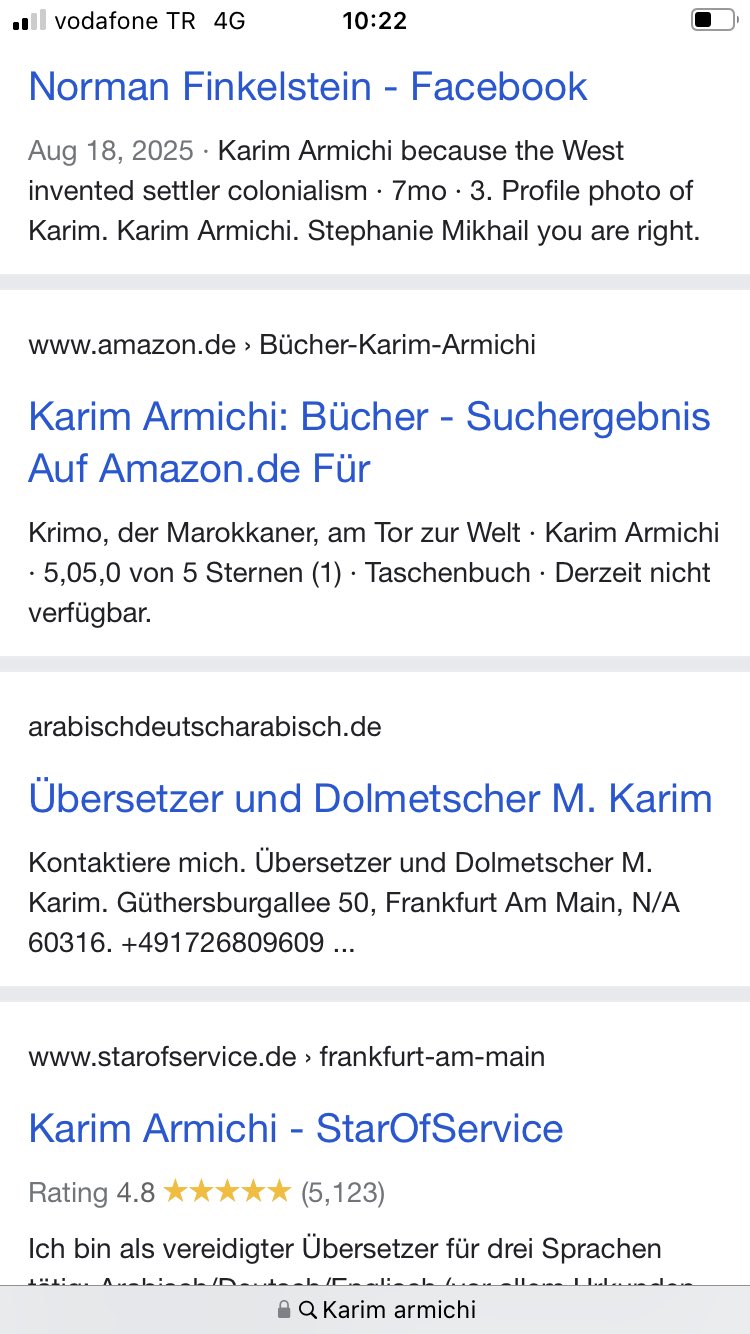Open Karim Armichi - StarOfService result
The height and width of the screenshot is (1334, 750).
tap(295, 1128)
